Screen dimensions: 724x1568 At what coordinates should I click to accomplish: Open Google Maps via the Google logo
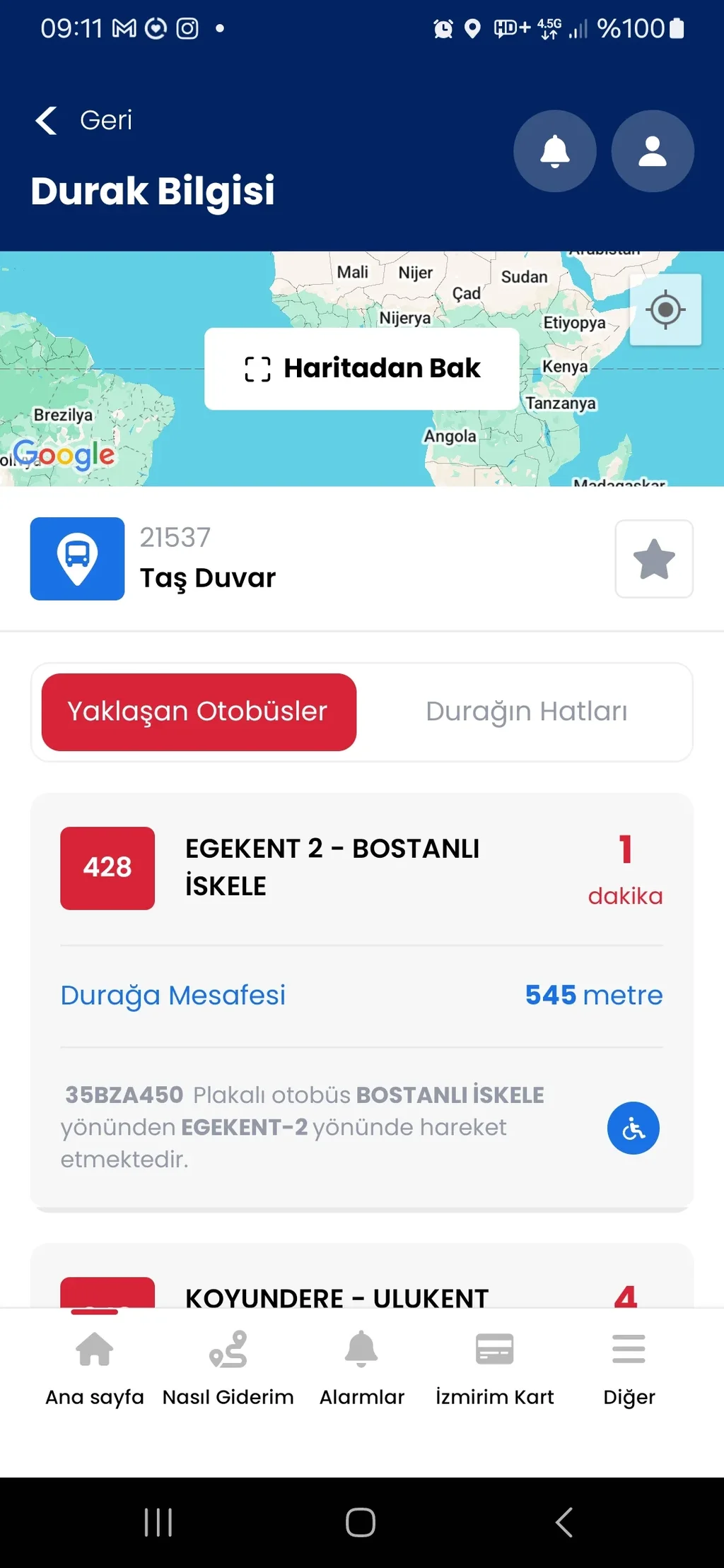tap(62, 455)
